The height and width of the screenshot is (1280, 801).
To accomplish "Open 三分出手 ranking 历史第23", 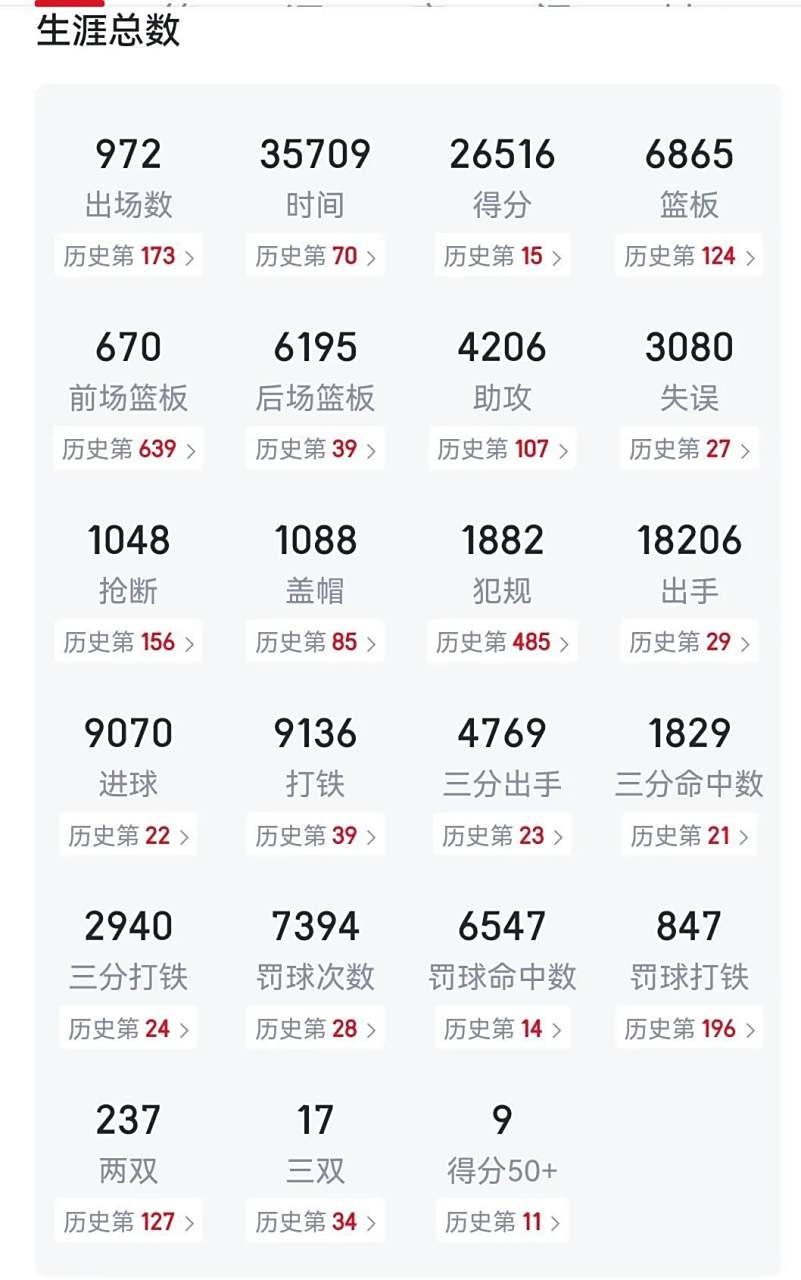I will pos(502,835).
